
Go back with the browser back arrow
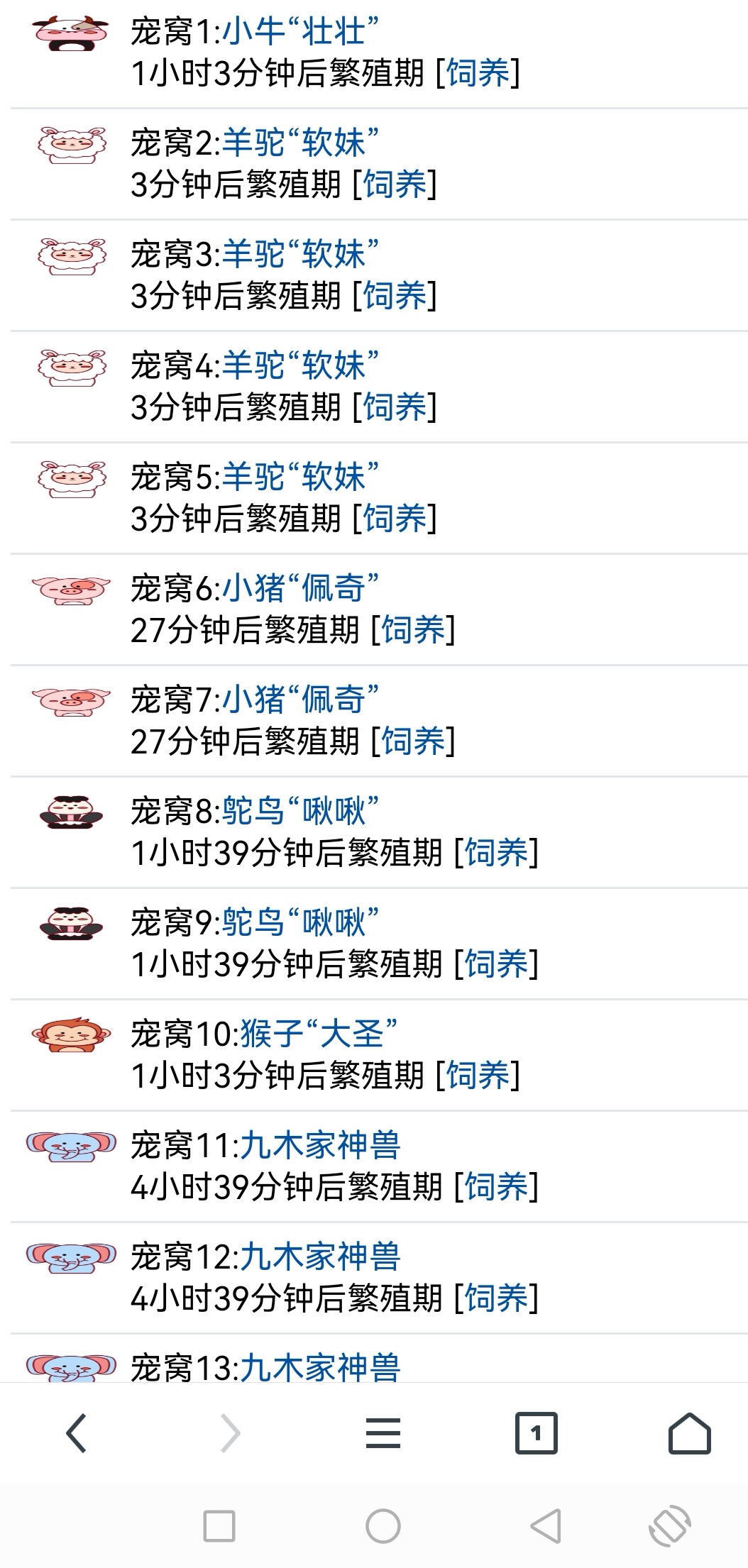(77, 1434)
